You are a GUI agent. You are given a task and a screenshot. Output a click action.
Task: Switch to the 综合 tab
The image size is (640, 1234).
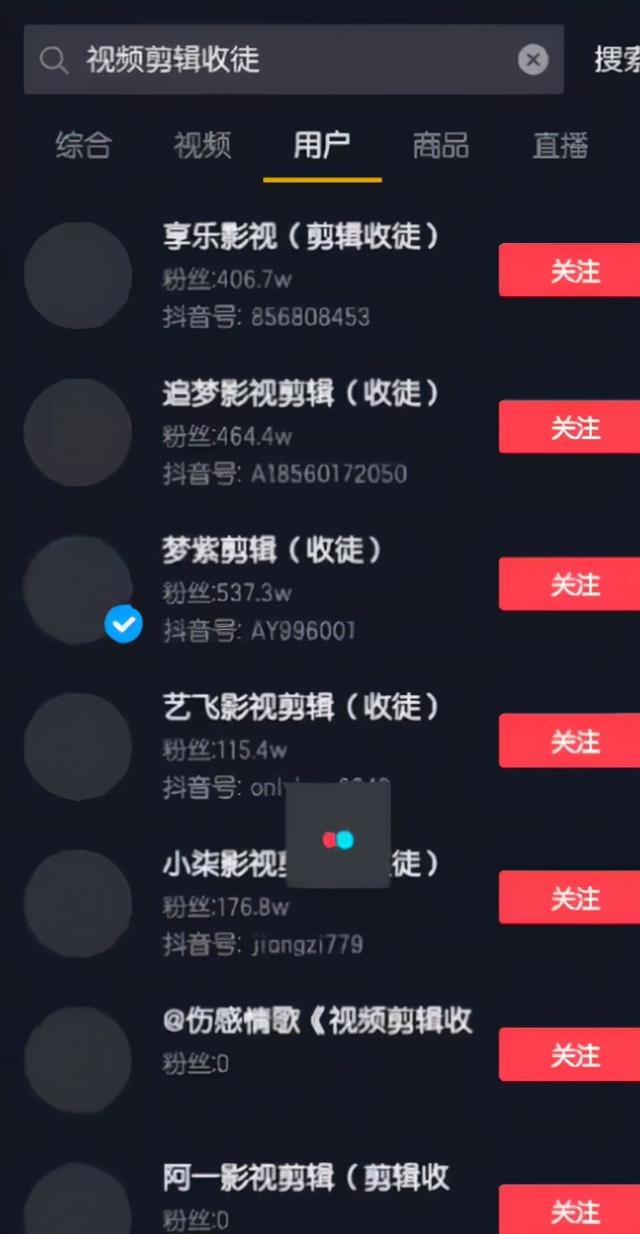pyautogui.click(x=83, y=146)
